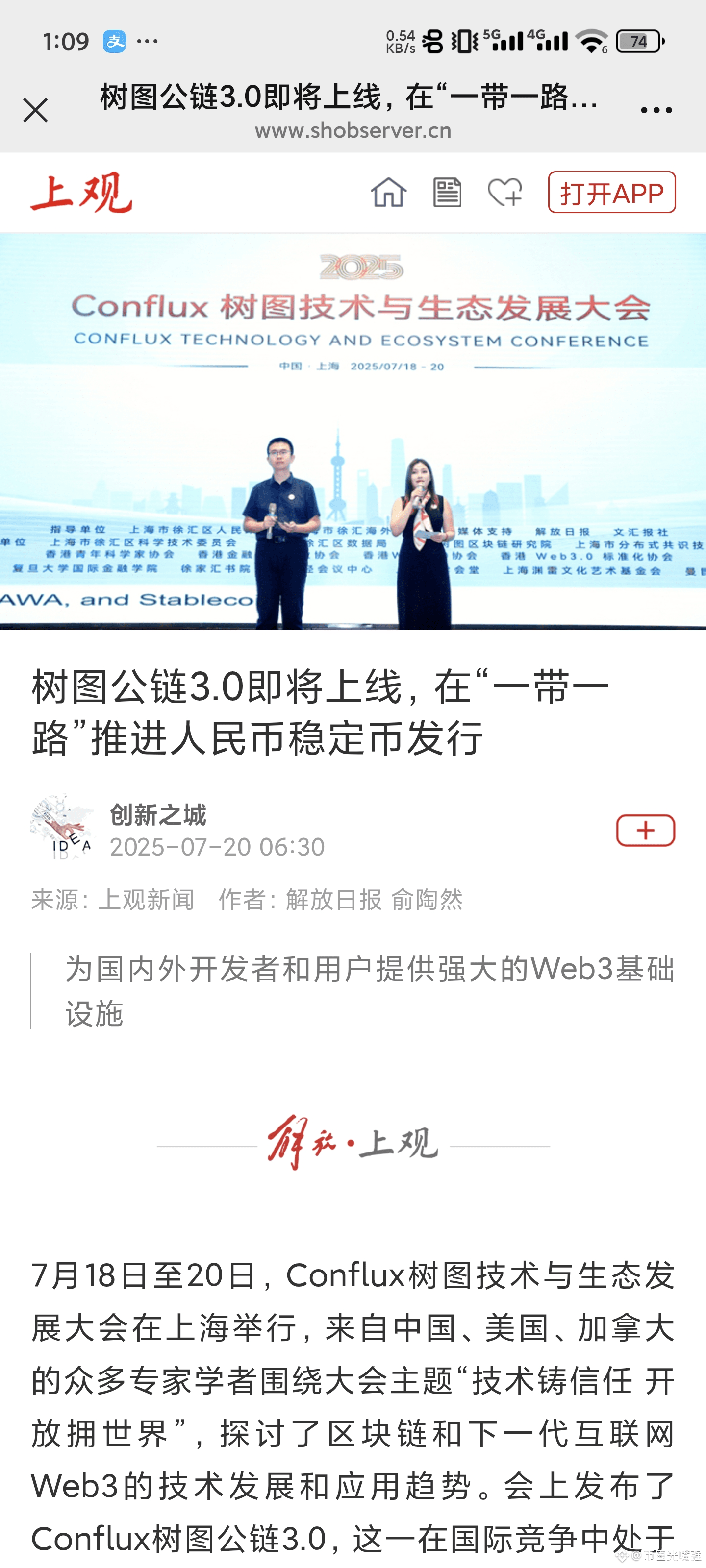Image resolution: width=706 pixels, height=1568 pixels.
Task: Go to the 上观 home page icon
Action: click(389, 193)
